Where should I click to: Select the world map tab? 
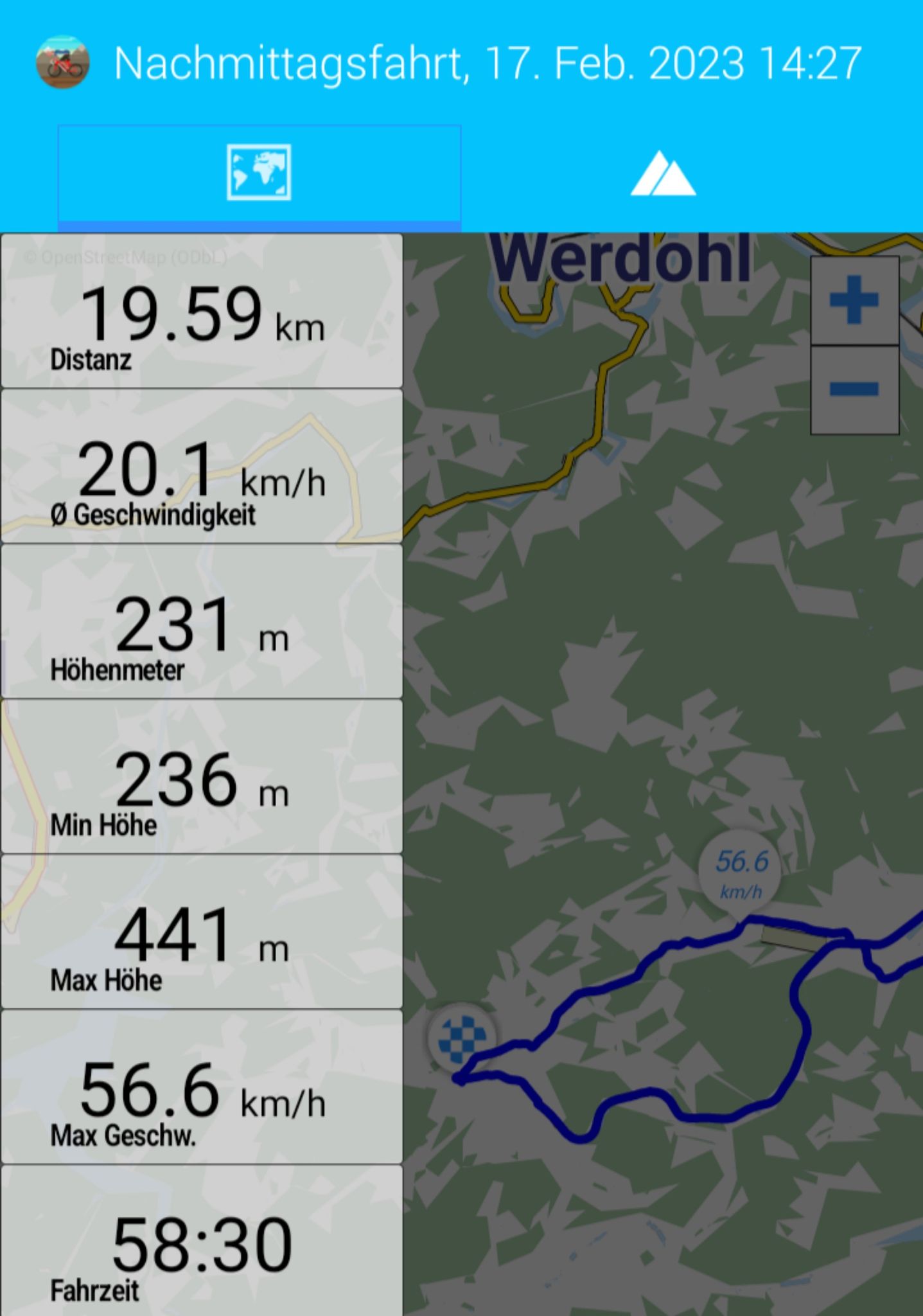[x=259, y=173]
